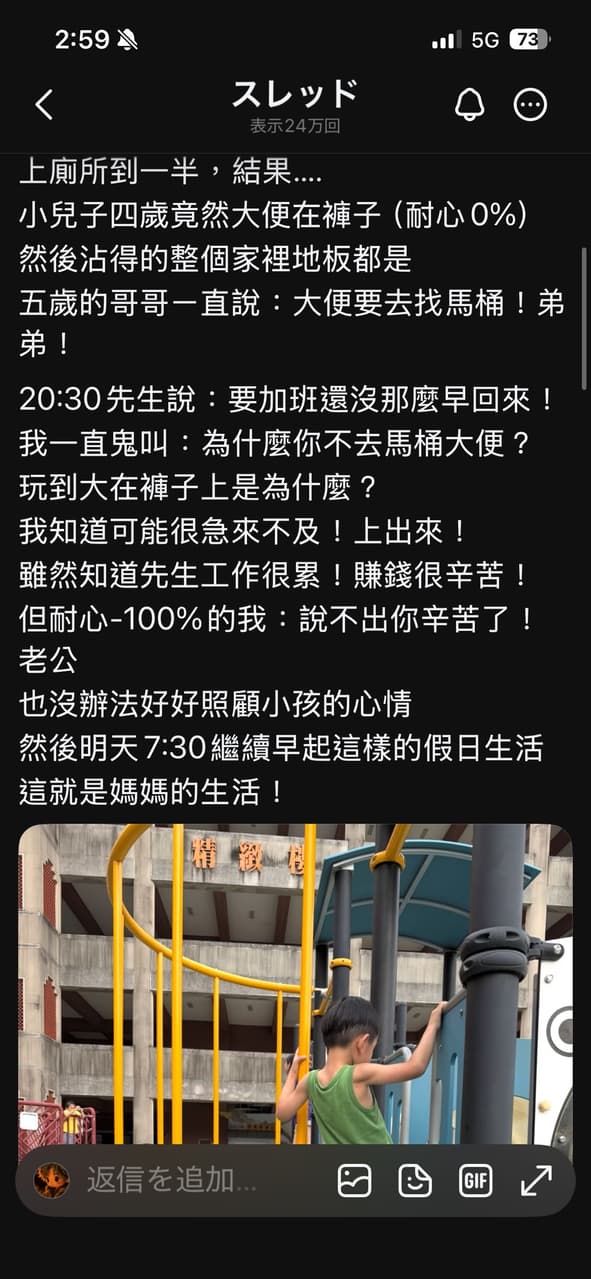
Task: Open the sticker picker in reply bar
Action: 415,1181
